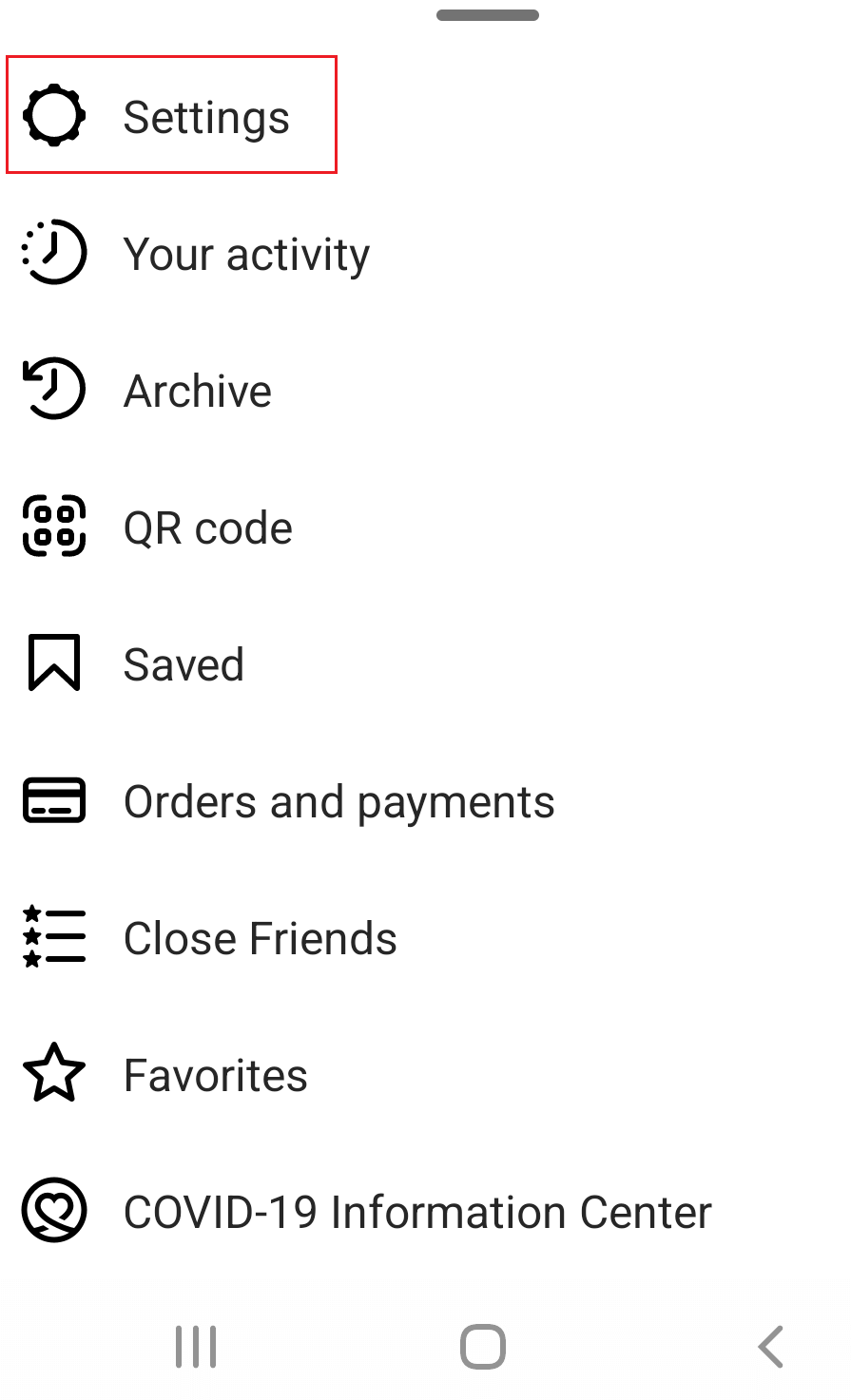The height and width of the screenshot is (1400, 851).
Task: Open the Archive section
Action: click(197, 391)
